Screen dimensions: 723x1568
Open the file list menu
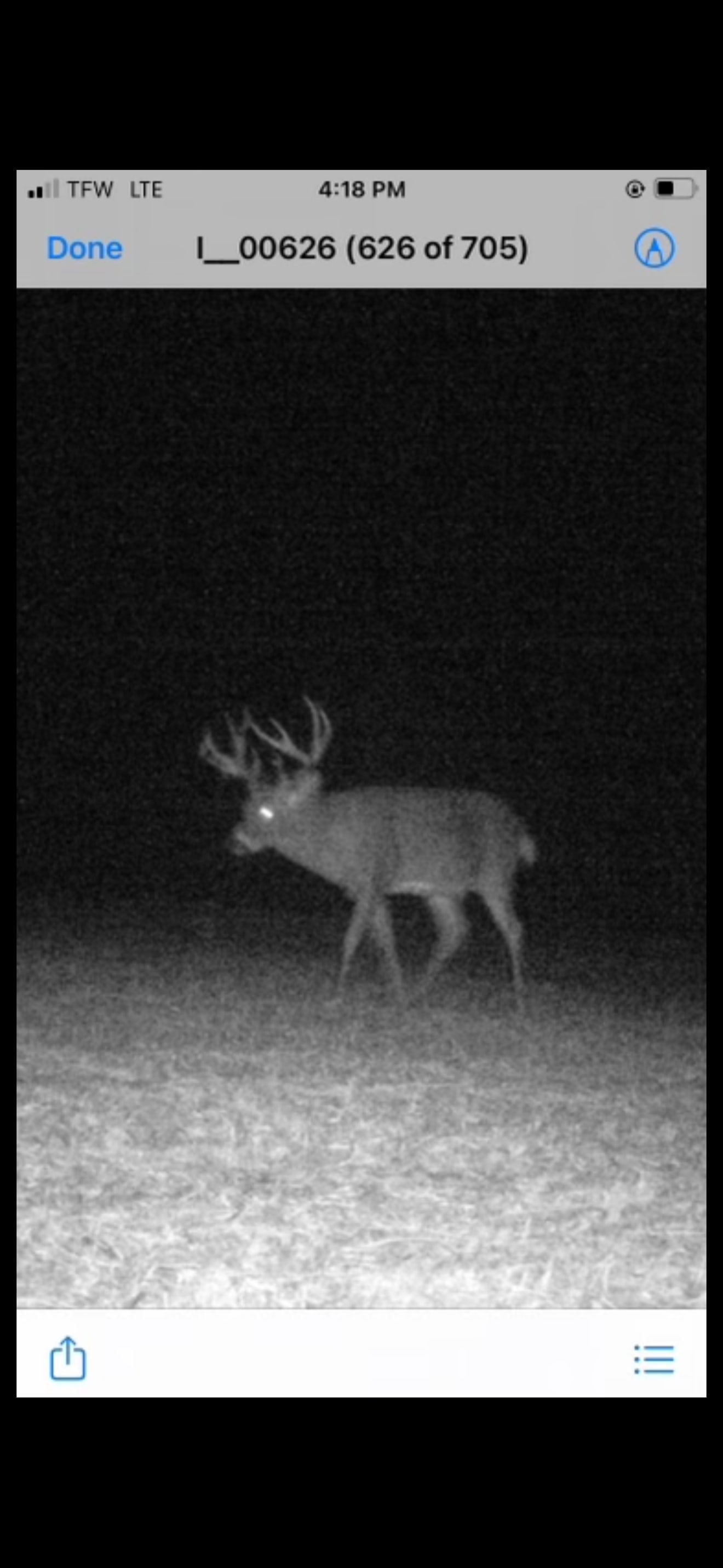pyautogui.click(x=654, y=1360)
